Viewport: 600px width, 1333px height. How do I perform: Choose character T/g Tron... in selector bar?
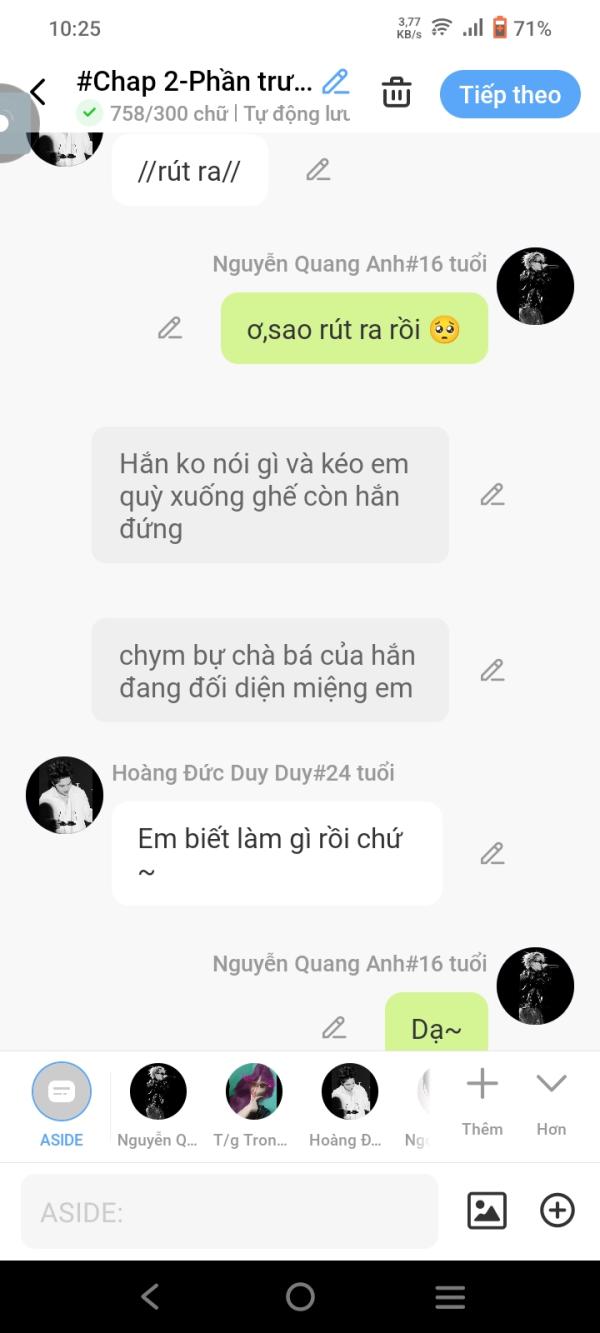point(254,1092)
